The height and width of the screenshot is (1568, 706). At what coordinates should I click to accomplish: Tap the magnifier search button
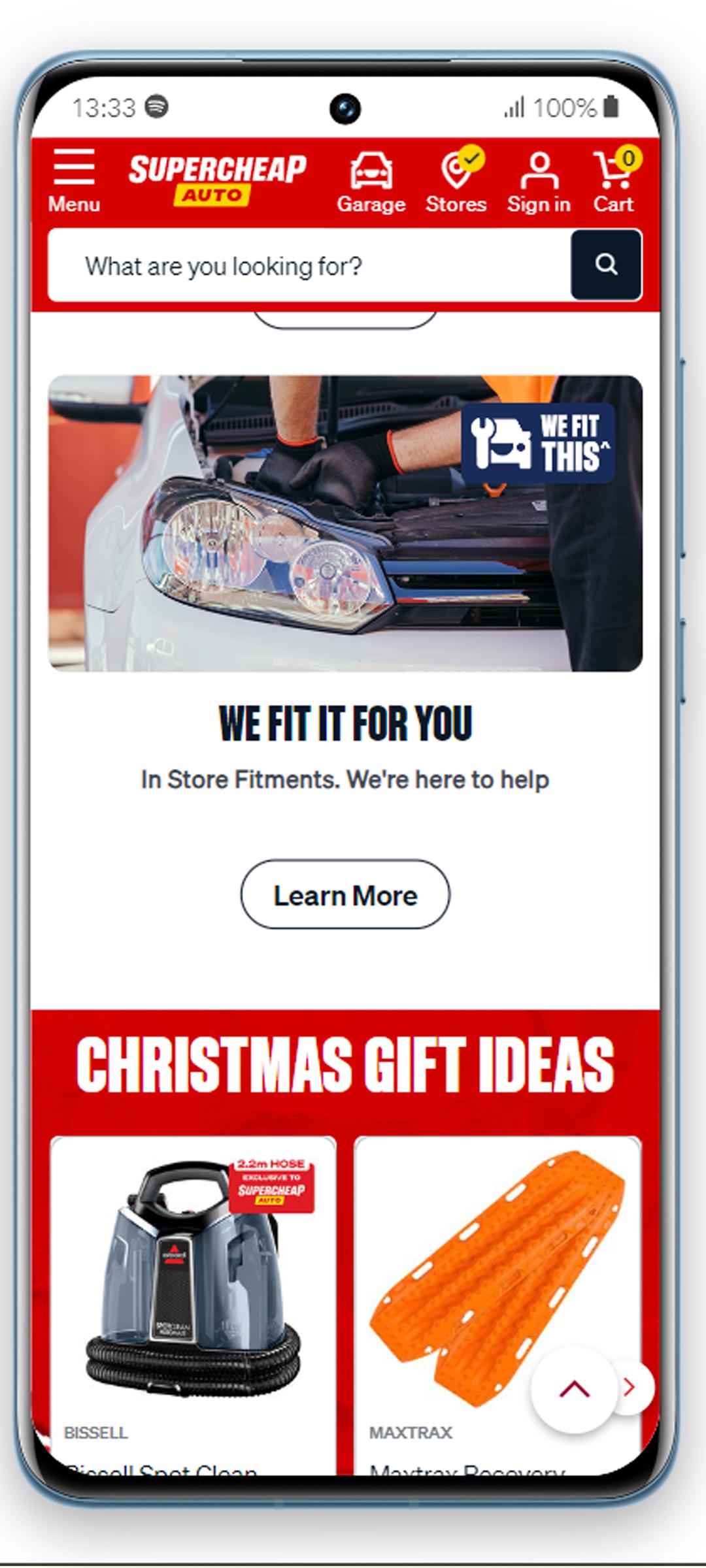pyautogui.click(x=606, y=265)
